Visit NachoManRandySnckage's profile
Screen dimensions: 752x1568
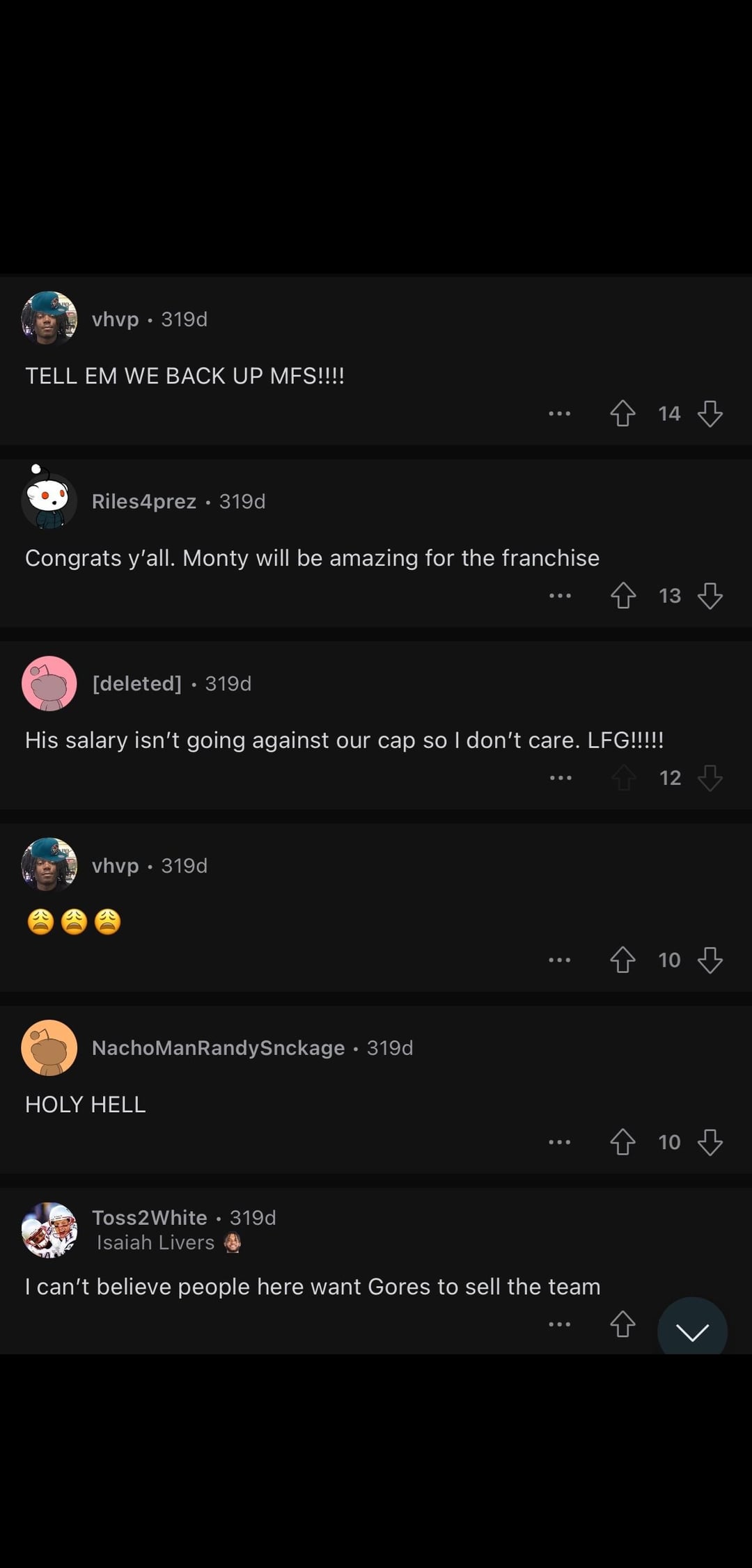218,1047
